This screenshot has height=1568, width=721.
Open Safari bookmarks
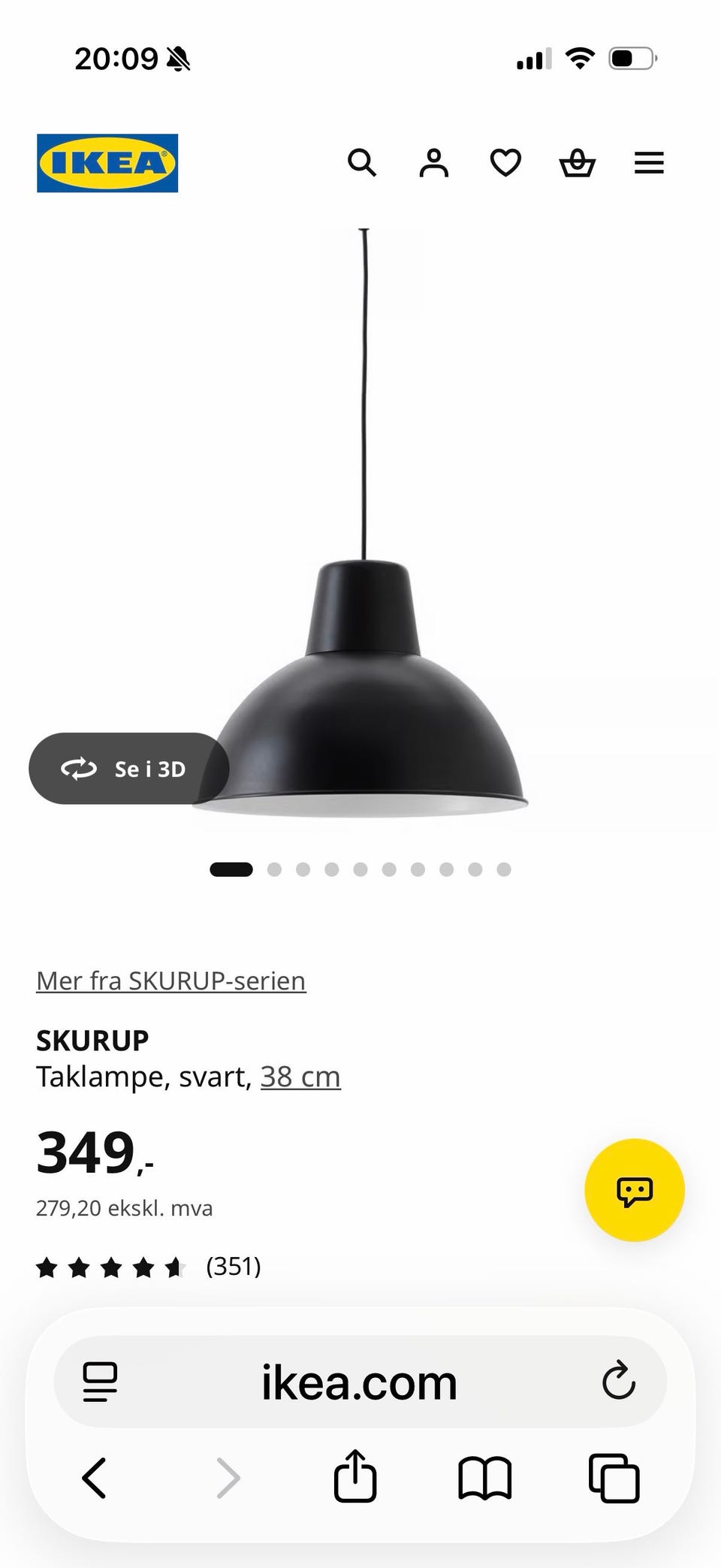(485, 1478)
